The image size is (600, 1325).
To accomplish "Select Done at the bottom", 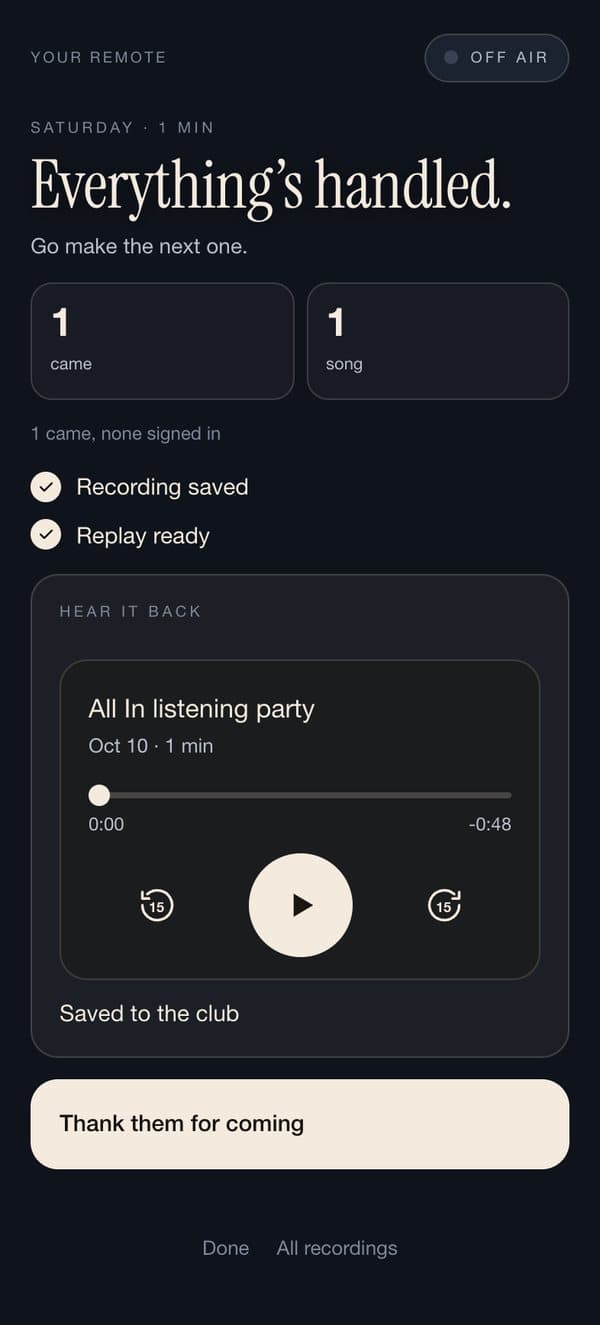I will [226, 1248].
